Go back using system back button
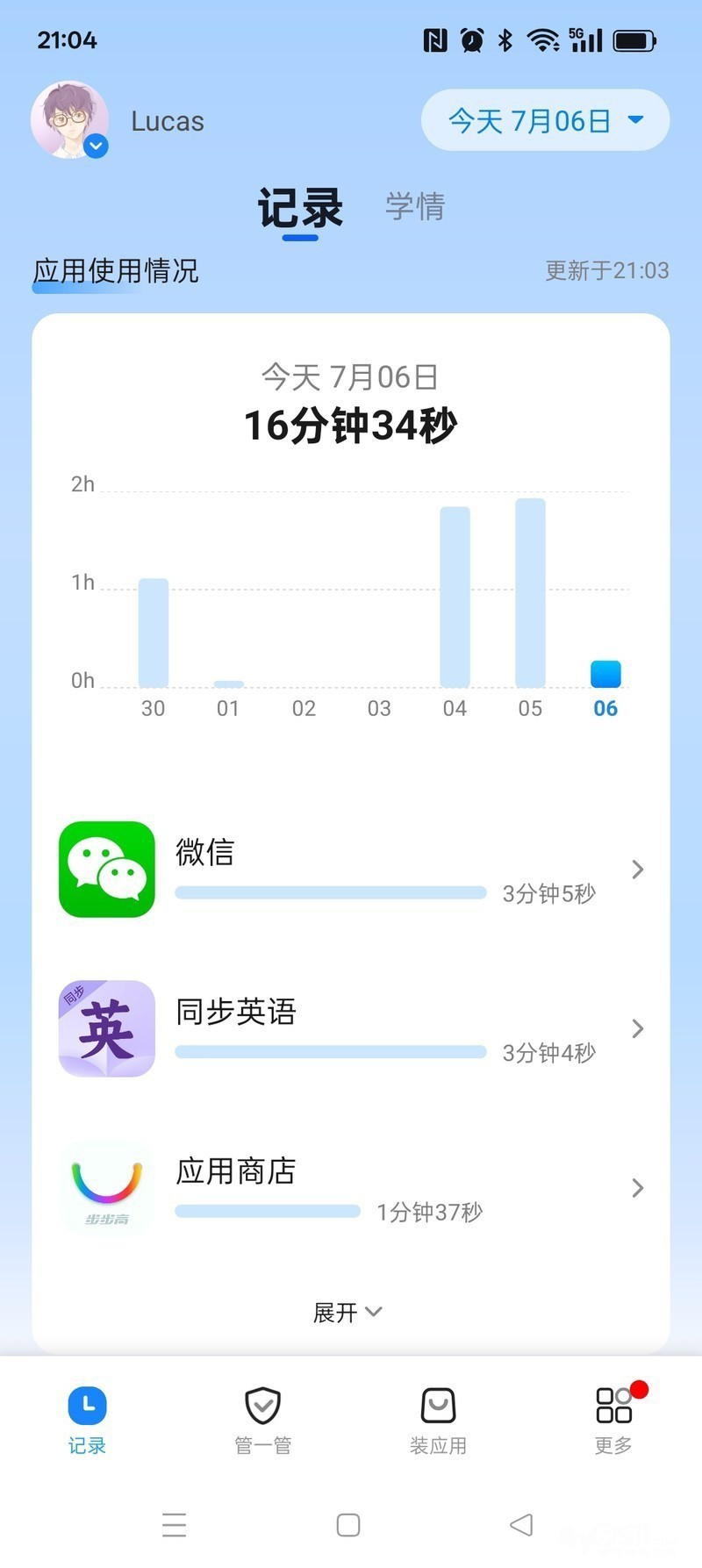 [521, 1525]
